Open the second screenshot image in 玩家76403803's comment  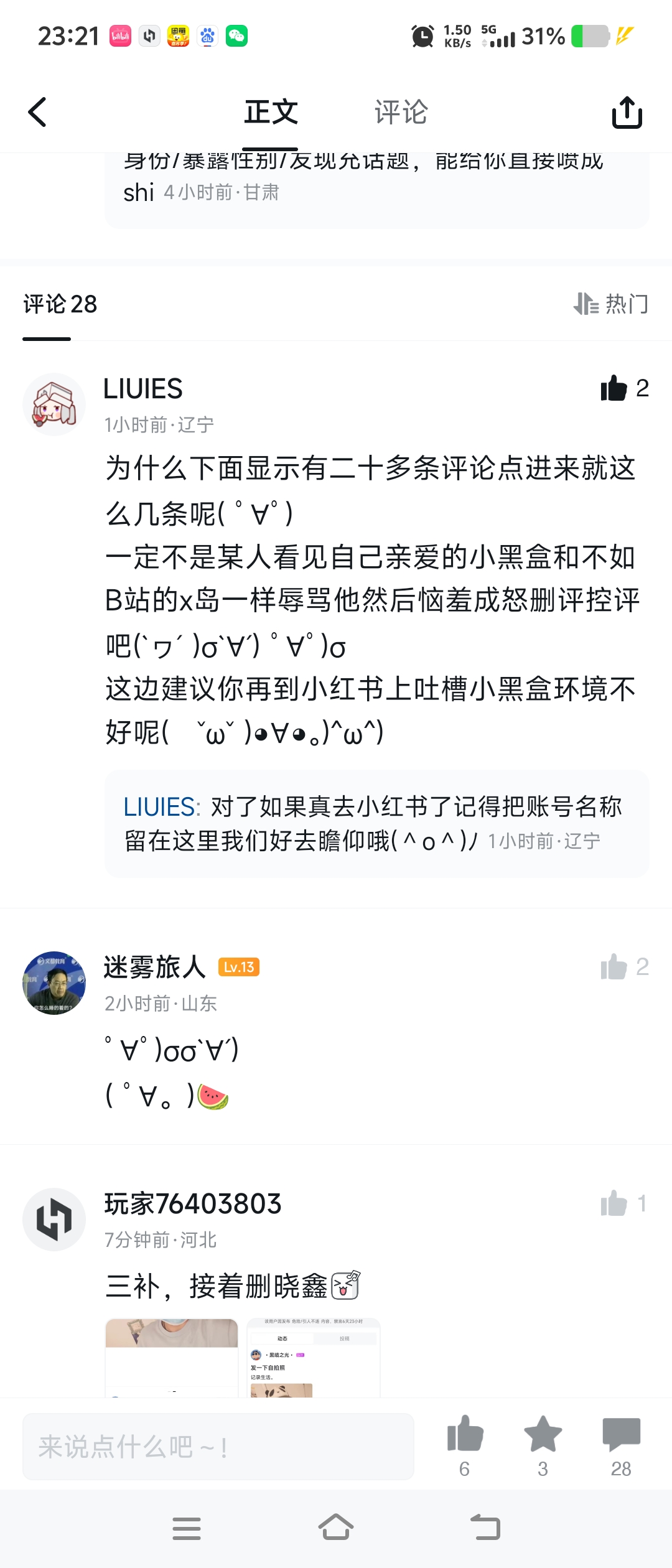pos(313,1358)
